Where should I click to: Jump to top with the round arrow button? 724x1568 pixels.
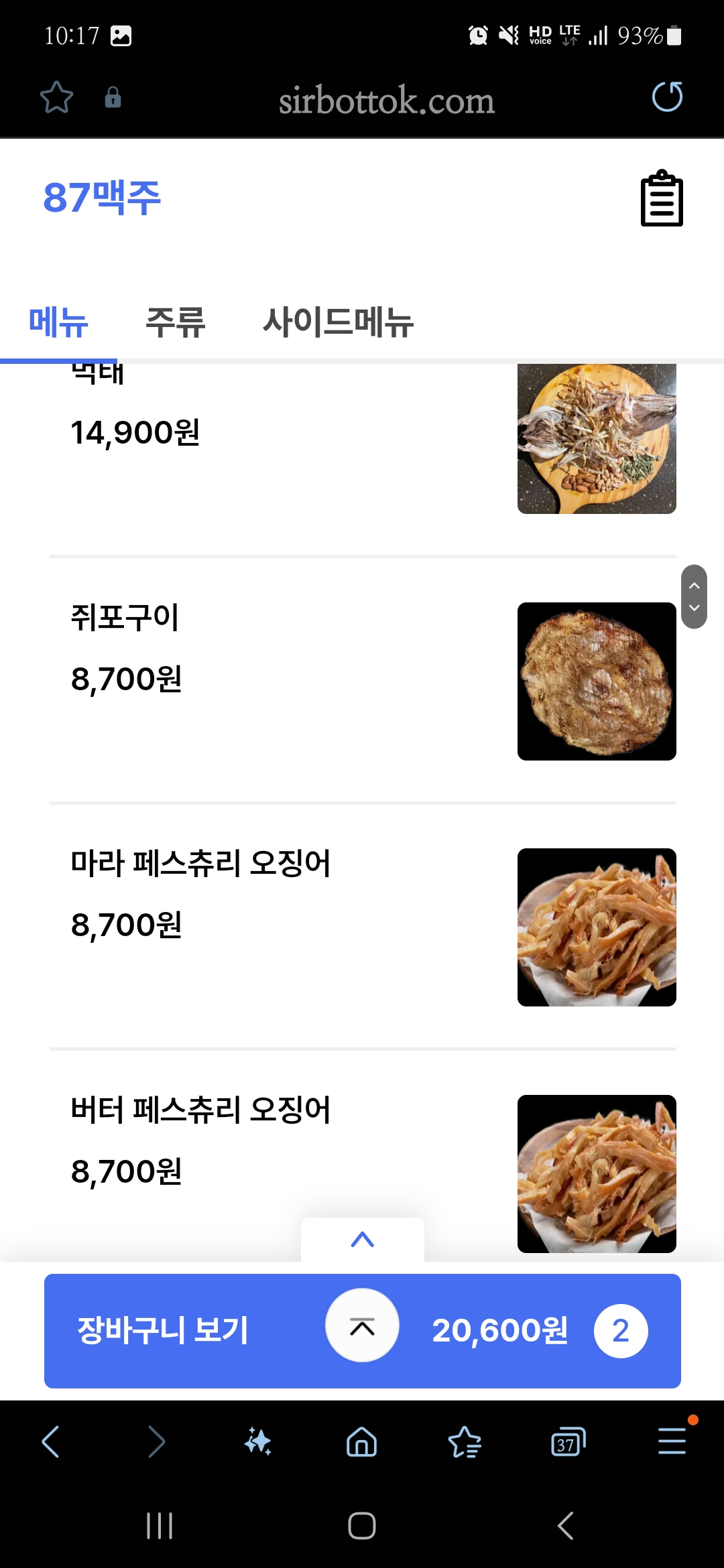point(362,1325)
